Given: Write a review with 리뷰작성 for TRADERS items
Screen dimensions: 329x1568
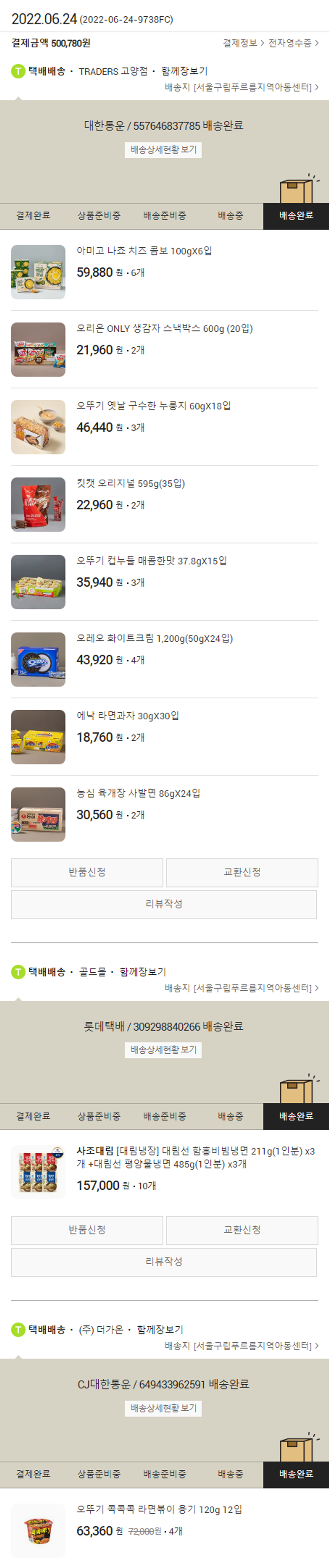Looking at the screenshot, I should (164, 904).
